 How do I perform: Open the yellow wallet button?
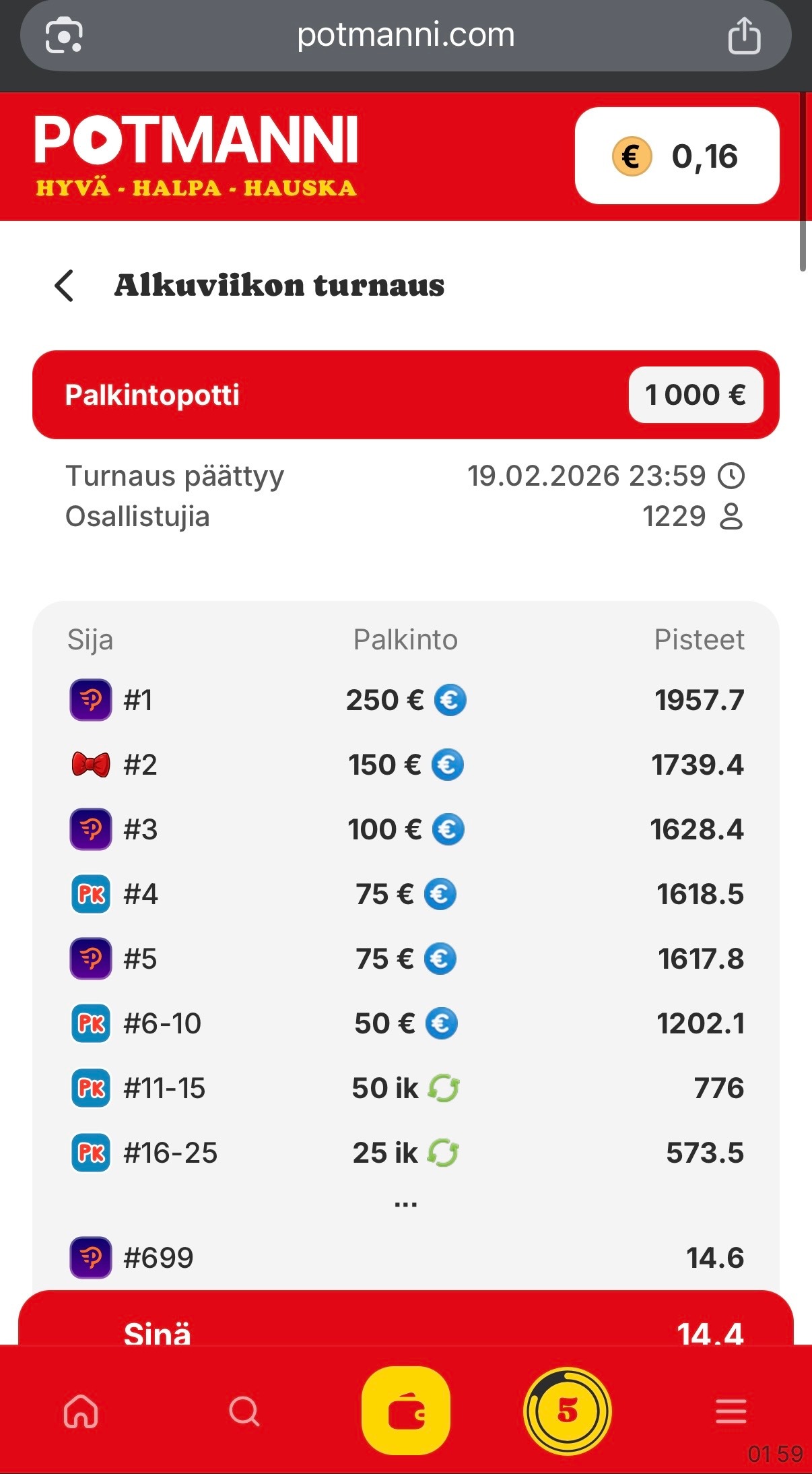[x=406, y=1410]
